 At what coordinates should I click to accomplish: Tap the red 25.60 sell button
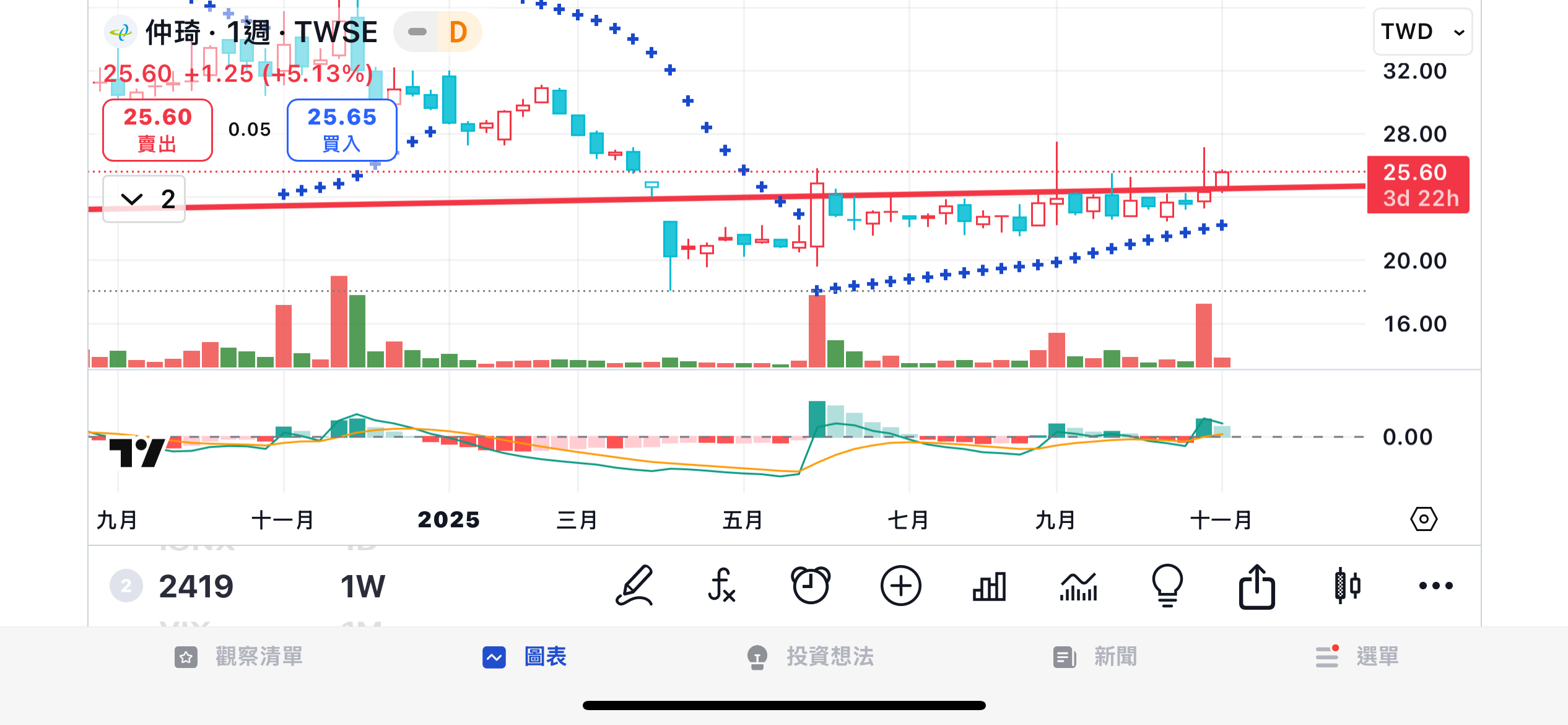[x=157, y=130]
